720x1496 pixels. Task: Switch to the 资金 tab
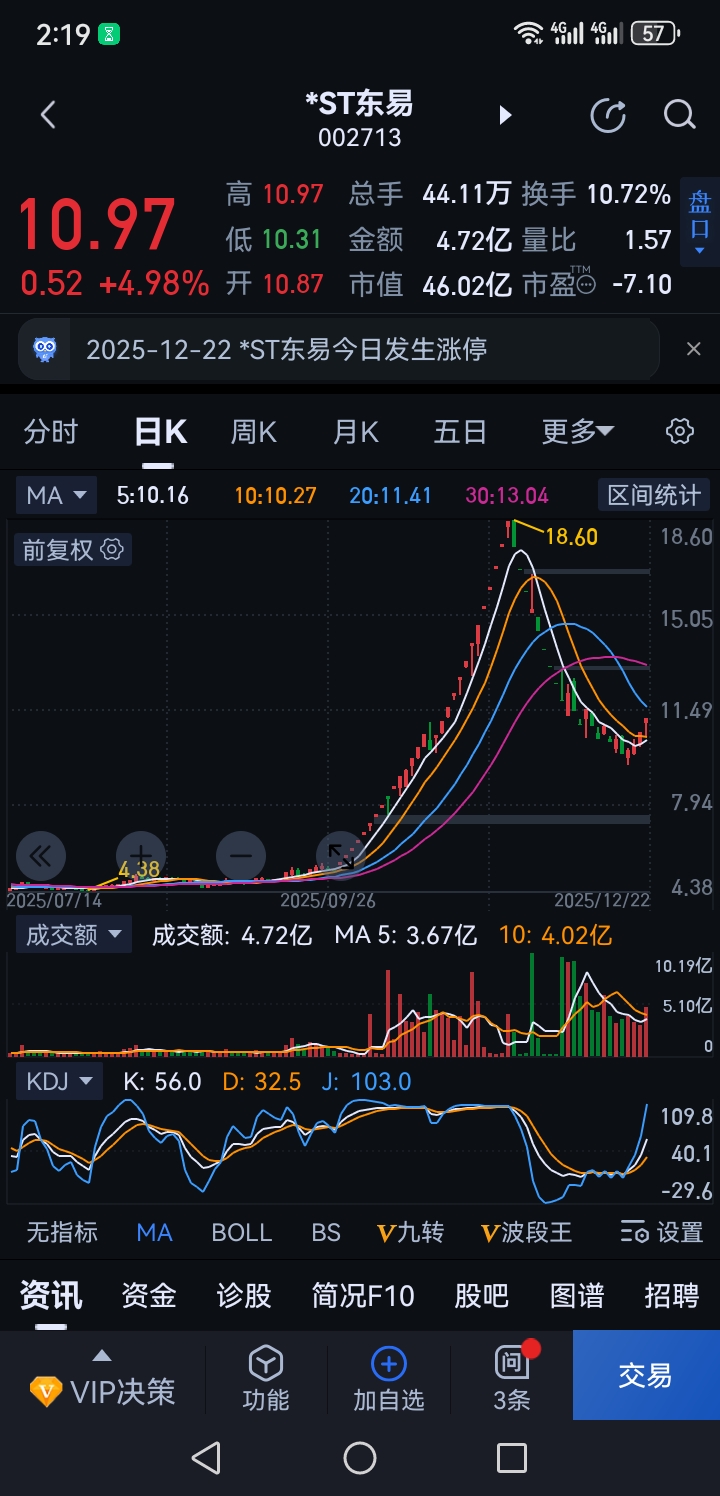(x=148, y=1296)
